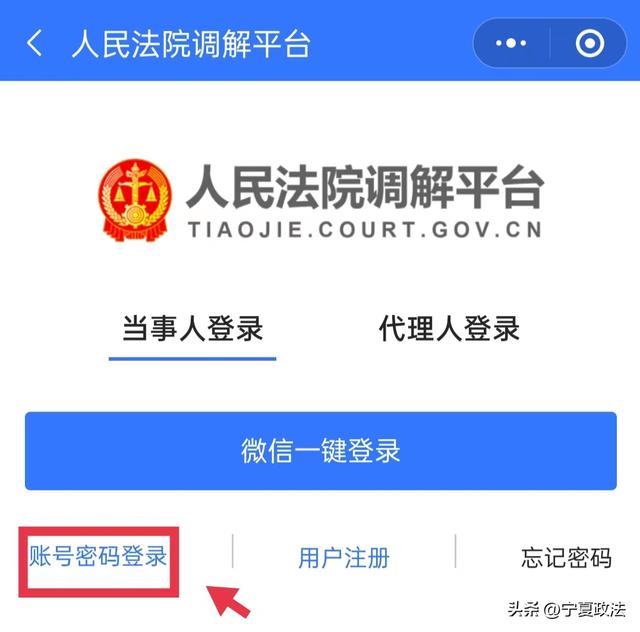Open the mini program more options menu
Screen dimensions: 640x632
pyautogui.click(x=511, y=44)
